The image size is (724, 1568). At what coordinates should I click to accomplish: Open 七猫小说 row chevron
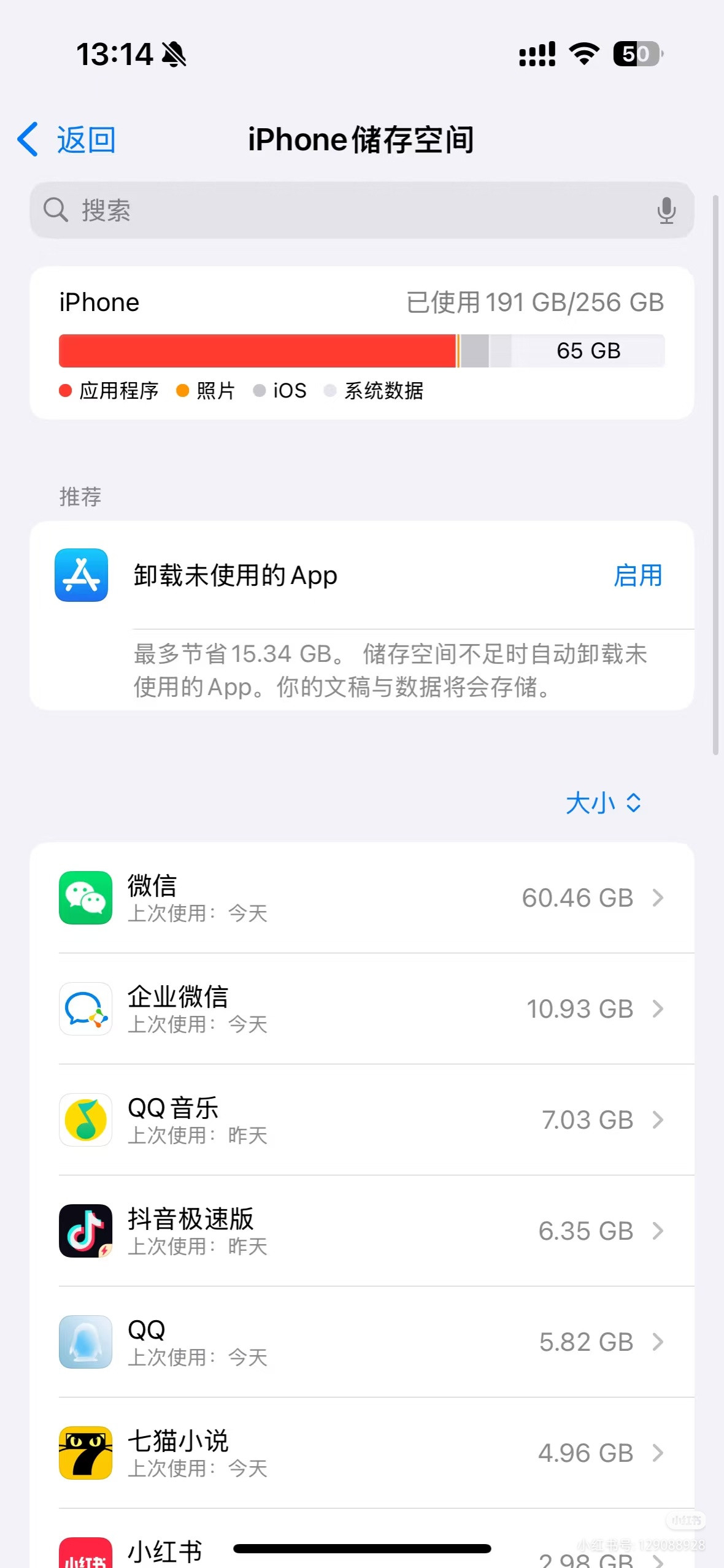coord(658,1452)
